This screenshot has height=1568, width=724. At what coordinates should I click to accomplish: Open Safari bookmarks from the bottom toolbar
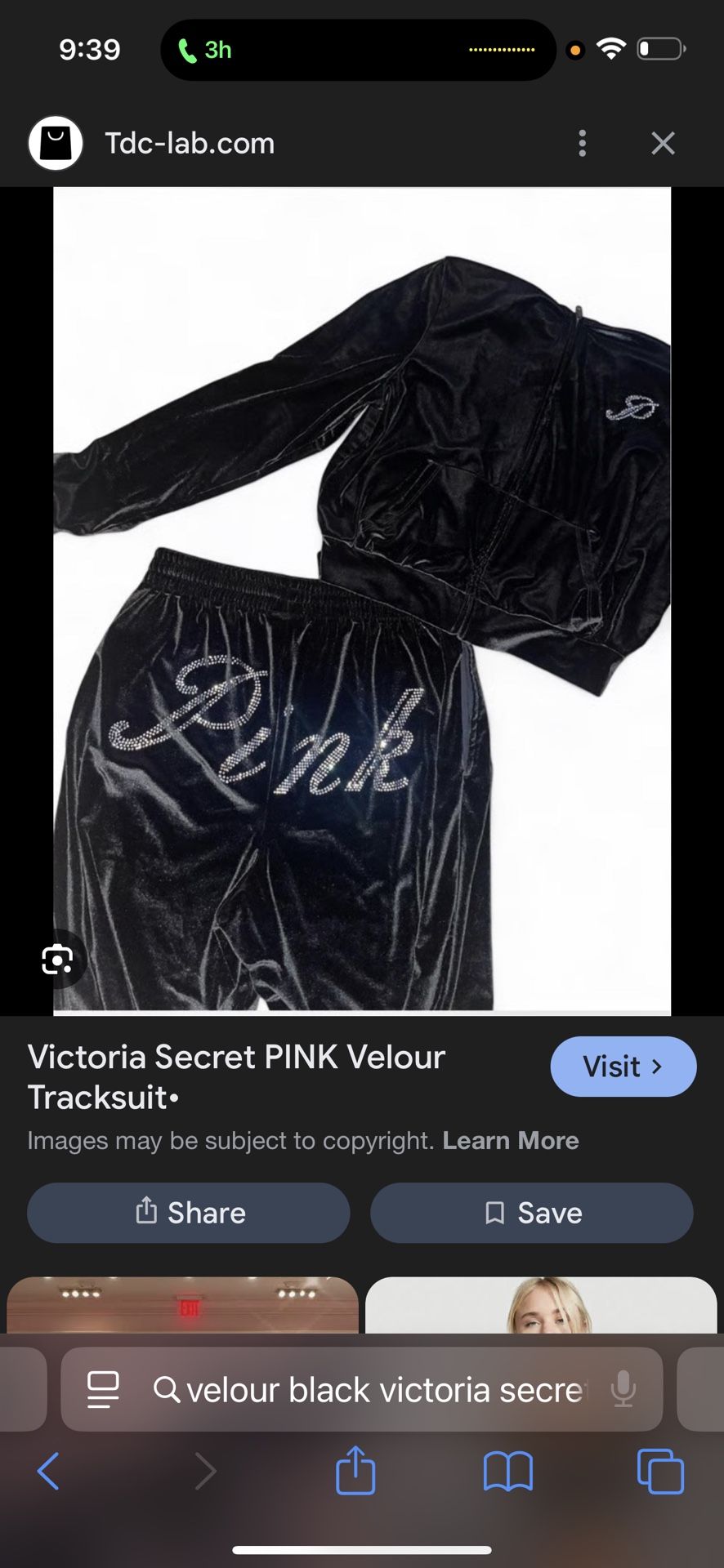[x=507, y=1470]
